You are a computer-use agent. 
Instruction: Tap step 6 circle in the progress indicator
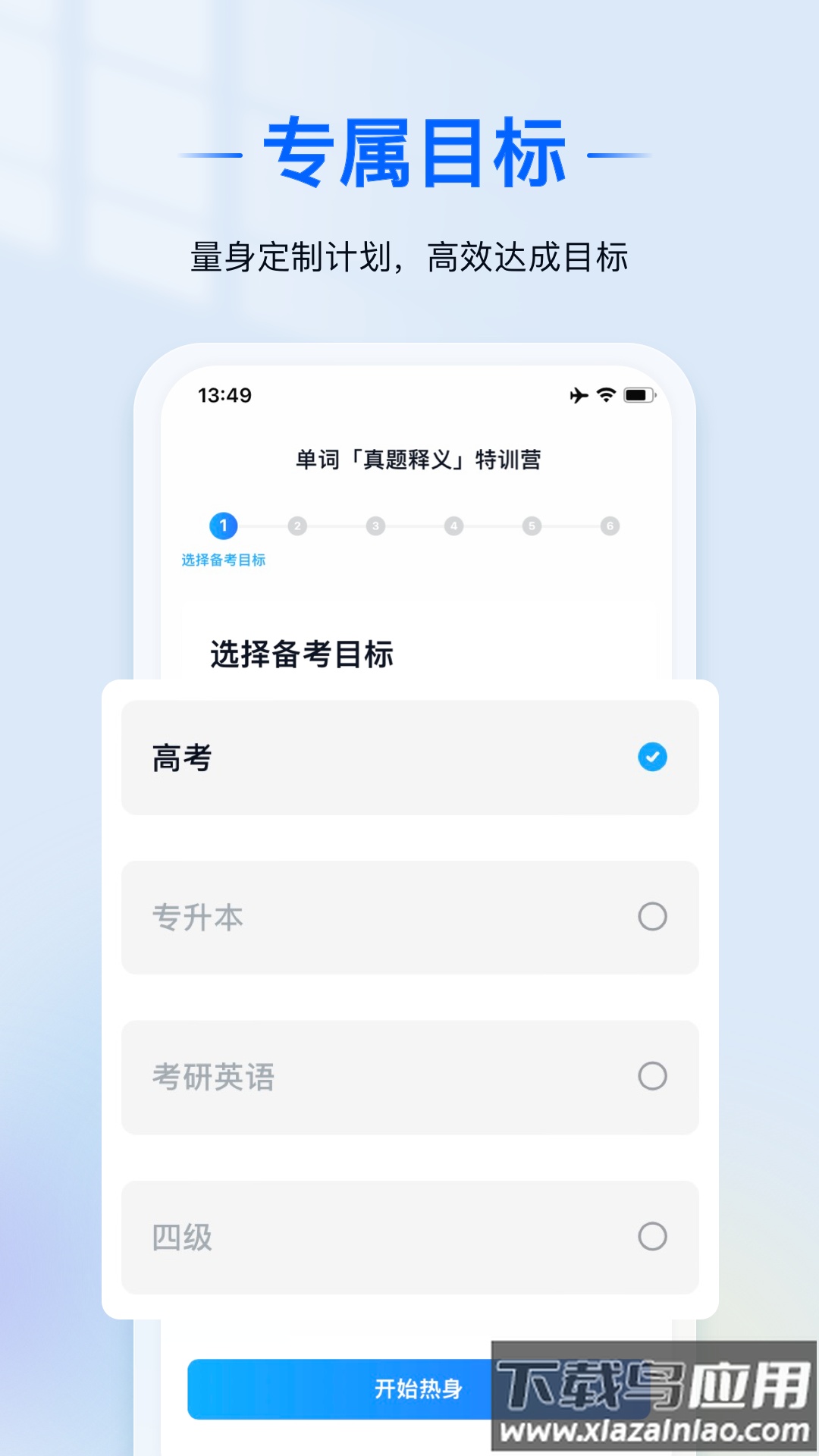coord(609,524)
